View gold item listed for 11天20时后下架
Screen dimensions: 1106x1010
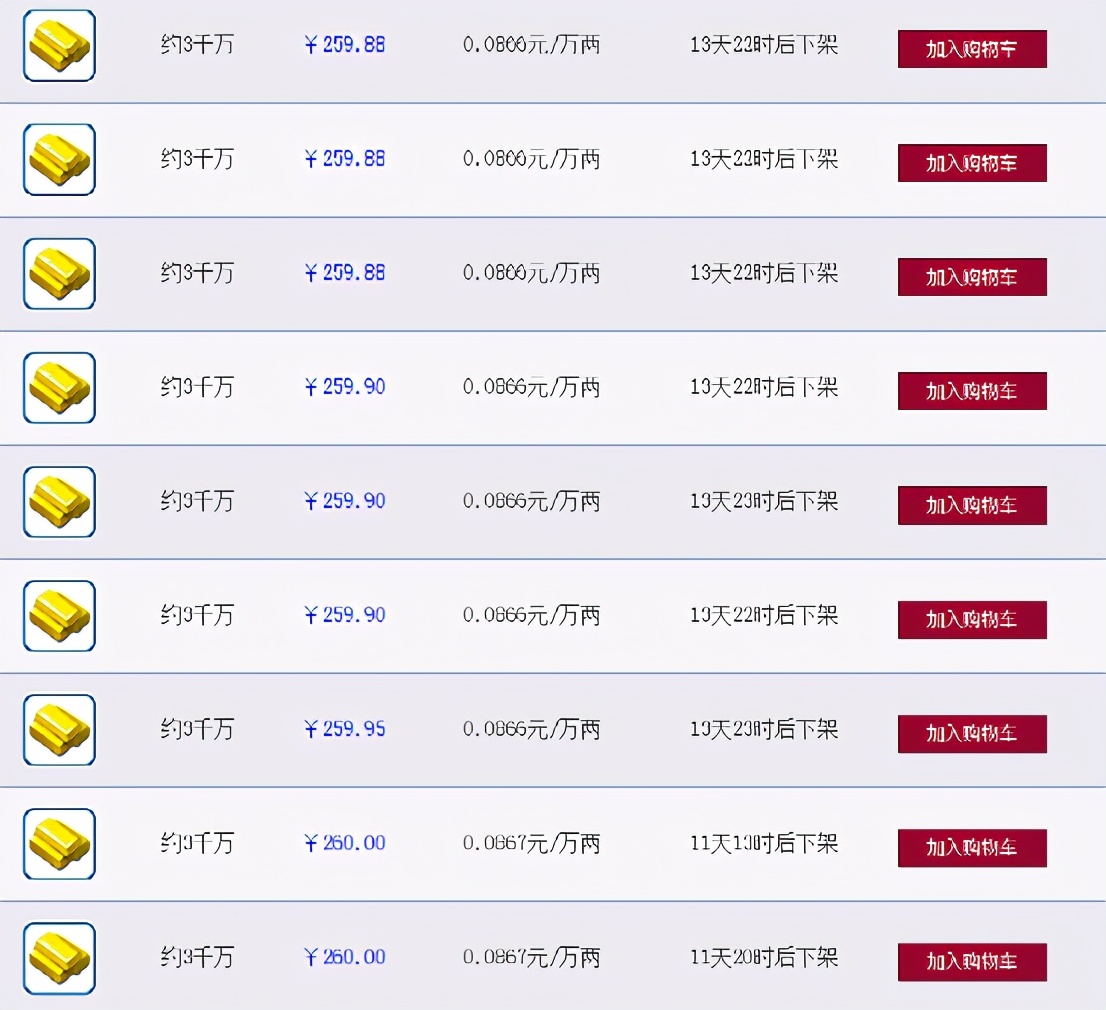(x=59, y=958)
